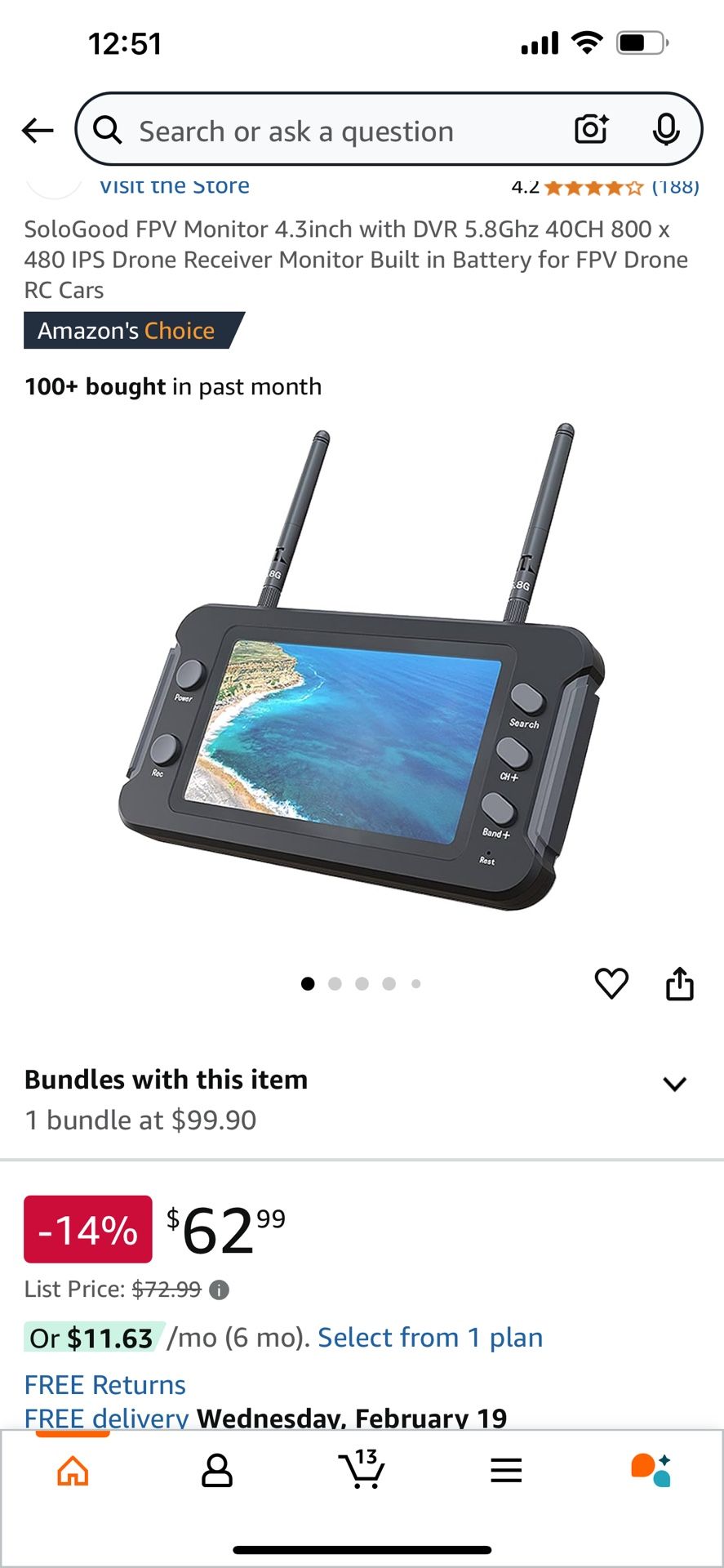
Task: Open the account profile tab
Action: click(x=217, y=1471)
